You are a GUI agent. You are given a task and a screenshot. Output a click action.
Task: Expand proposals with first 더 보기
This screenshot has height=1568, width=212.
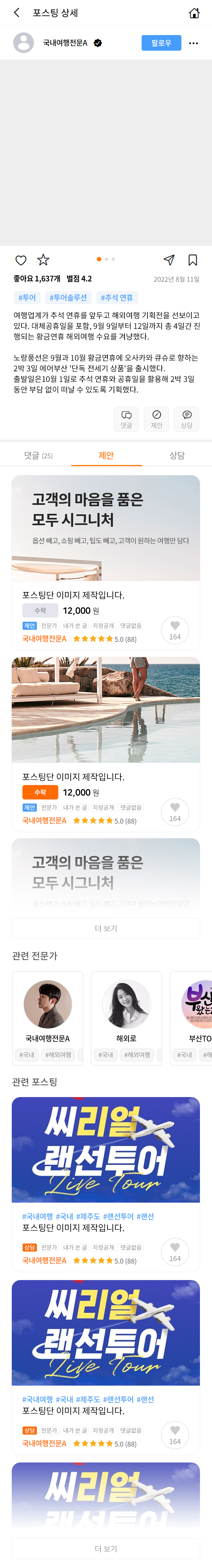click(106, 928)
